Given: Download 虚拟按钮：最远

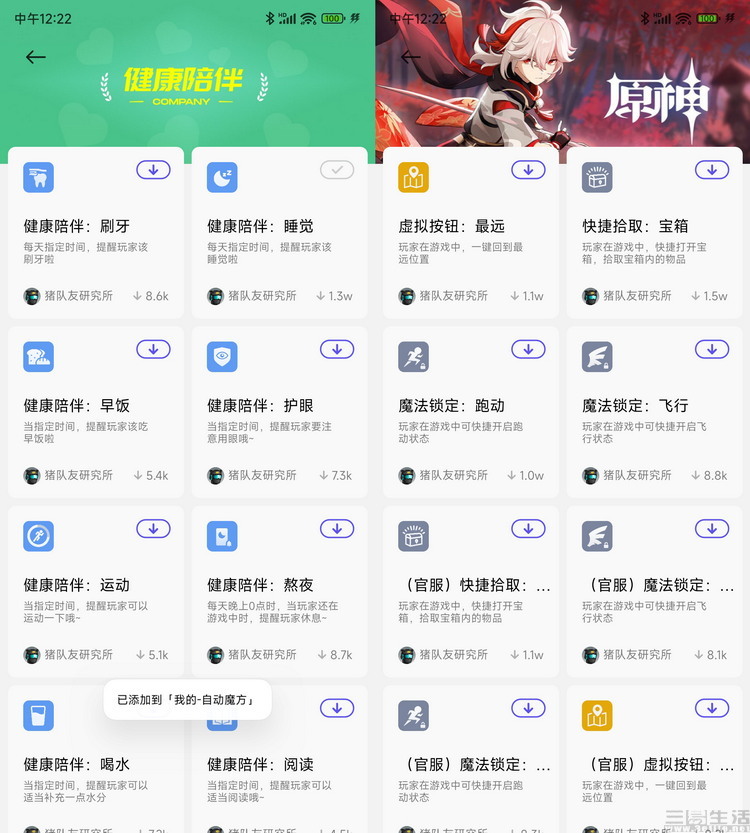Looking at the screenshot, I should click(x=528, y=170).
